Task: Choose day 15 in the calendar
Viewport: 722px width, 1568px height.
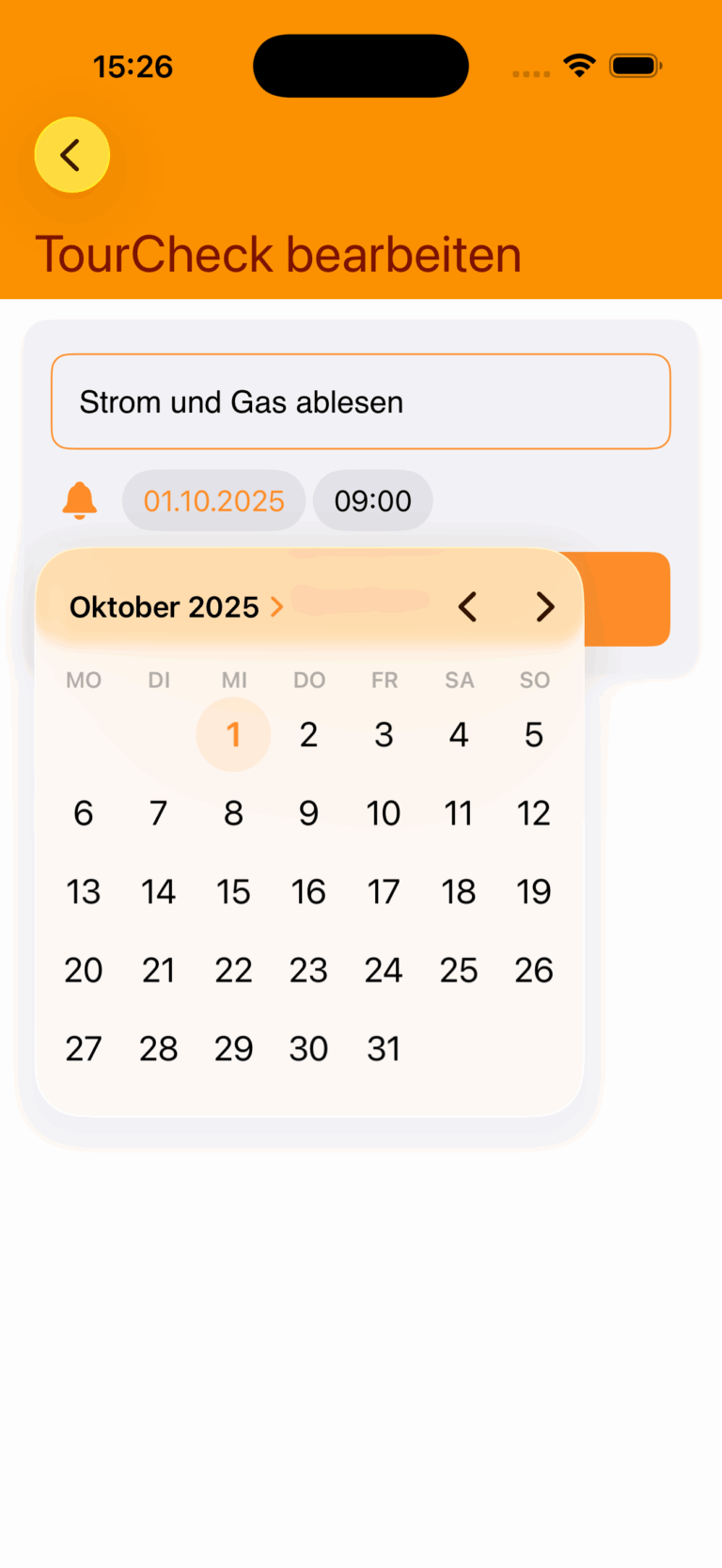Action: (233, 892)
